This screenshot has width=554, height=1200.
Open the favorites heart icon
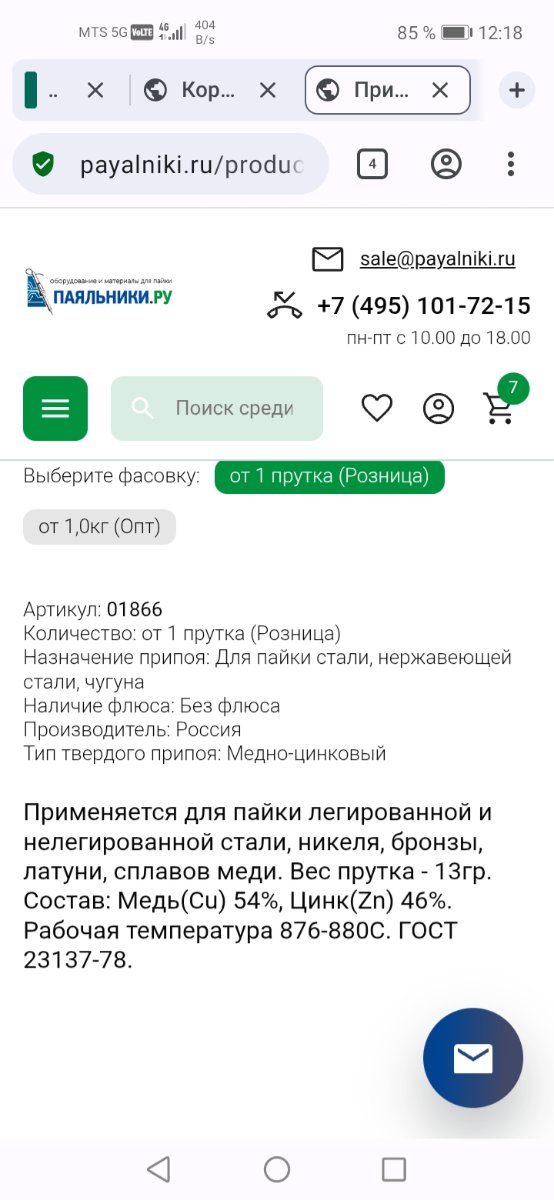[x=377, y=408]
